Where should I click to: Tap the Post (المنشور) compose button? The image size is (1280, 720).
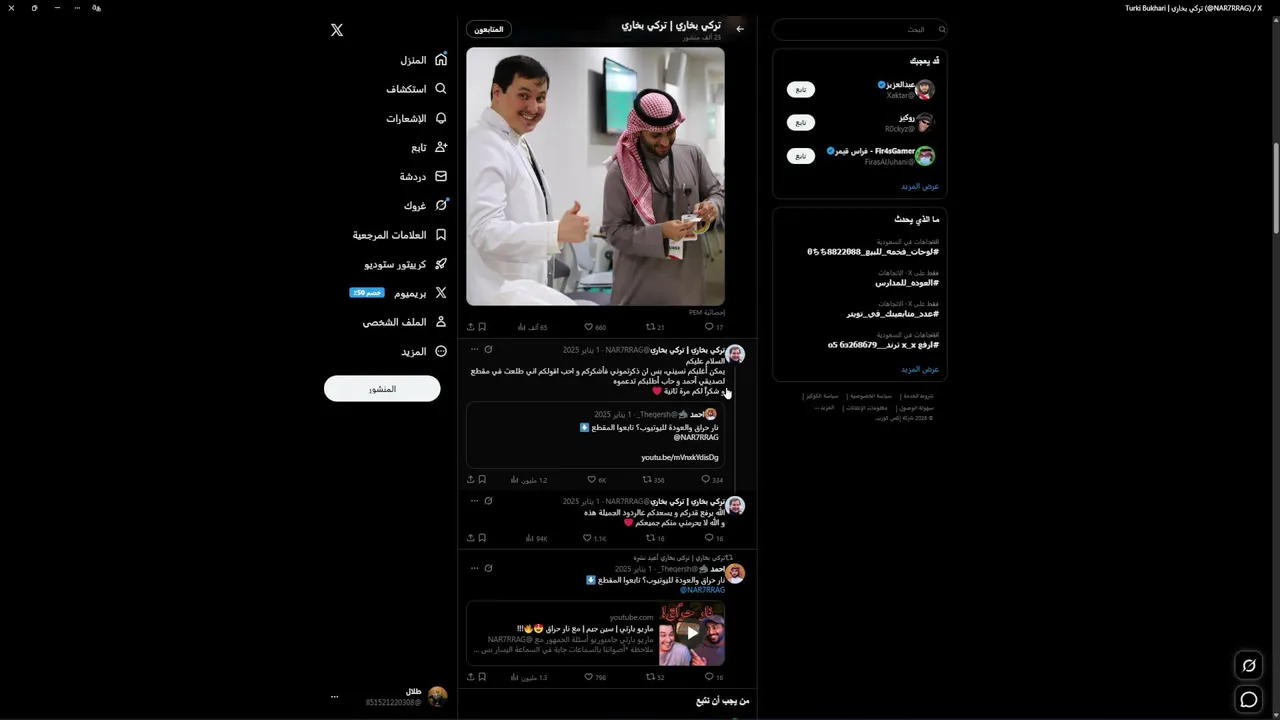pyautogui.click(x=382, y=389)
